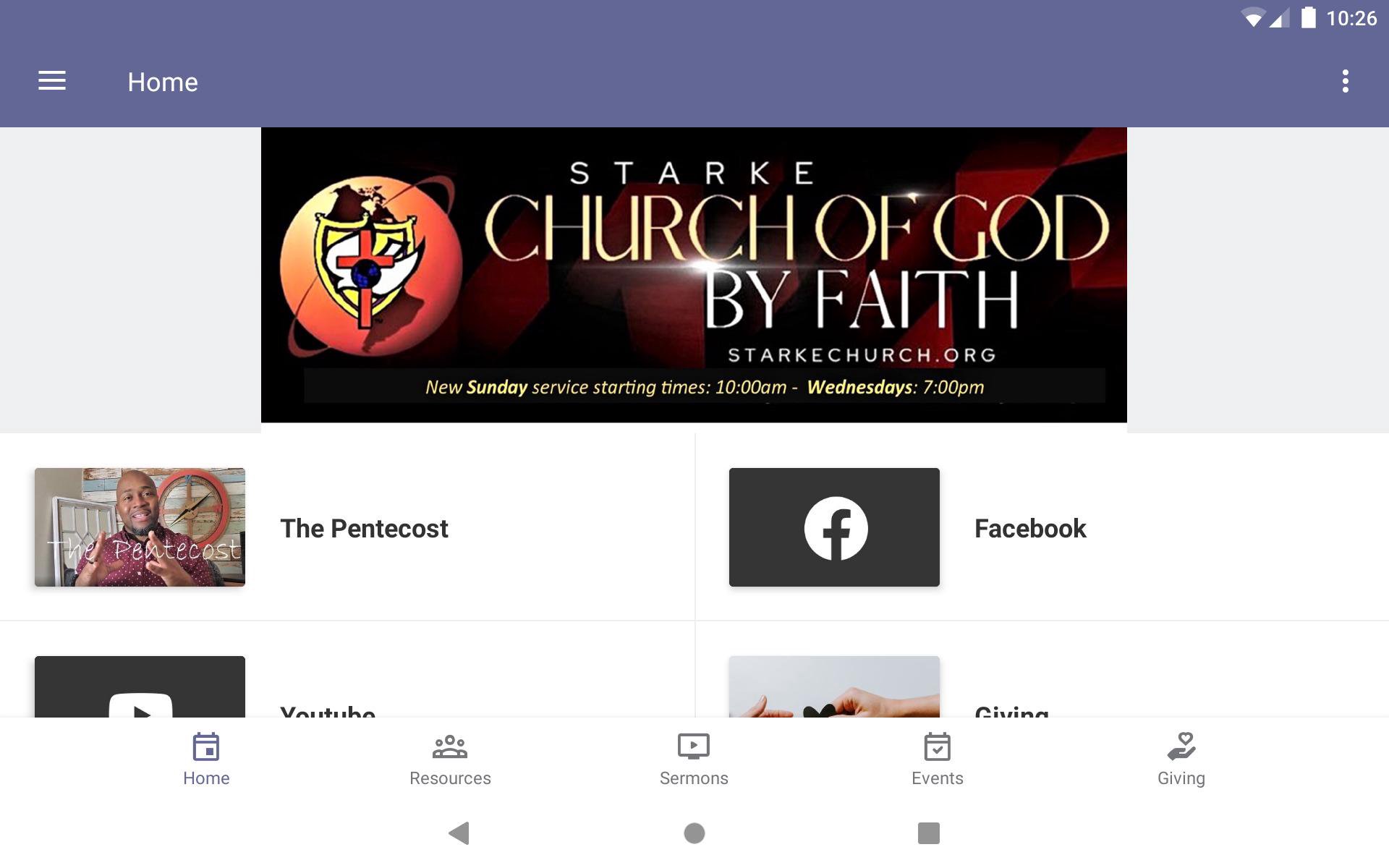Select the Home tab
The height and width of the screenshot is (868, 1389).
[x=206, y=759]
